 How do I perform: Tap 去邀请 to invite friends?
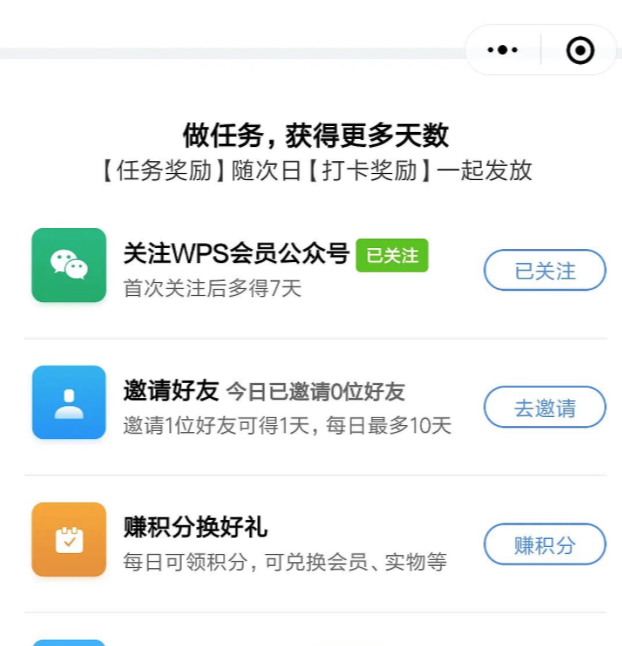click(x=544, y=408)
